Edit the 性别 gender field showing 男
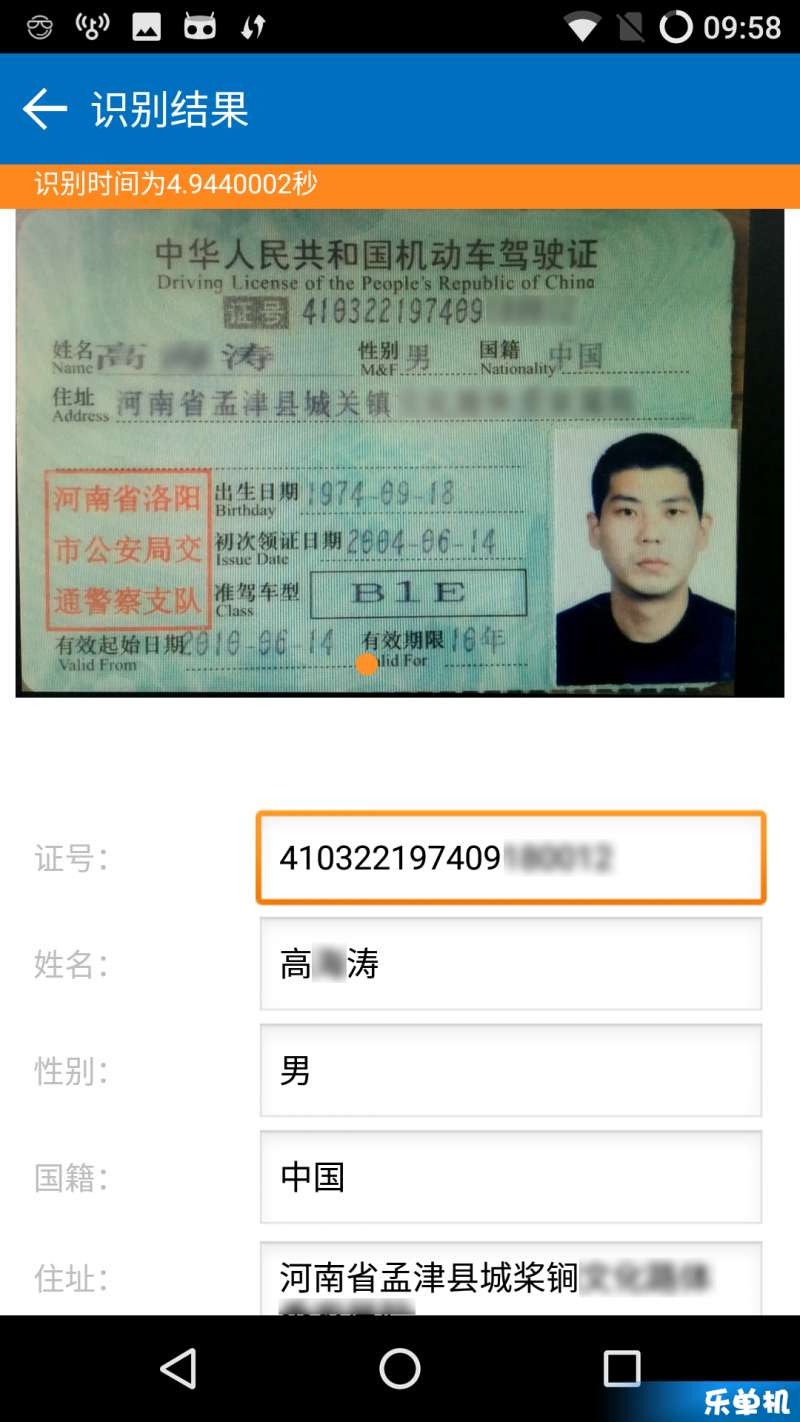 point(510,1070)
